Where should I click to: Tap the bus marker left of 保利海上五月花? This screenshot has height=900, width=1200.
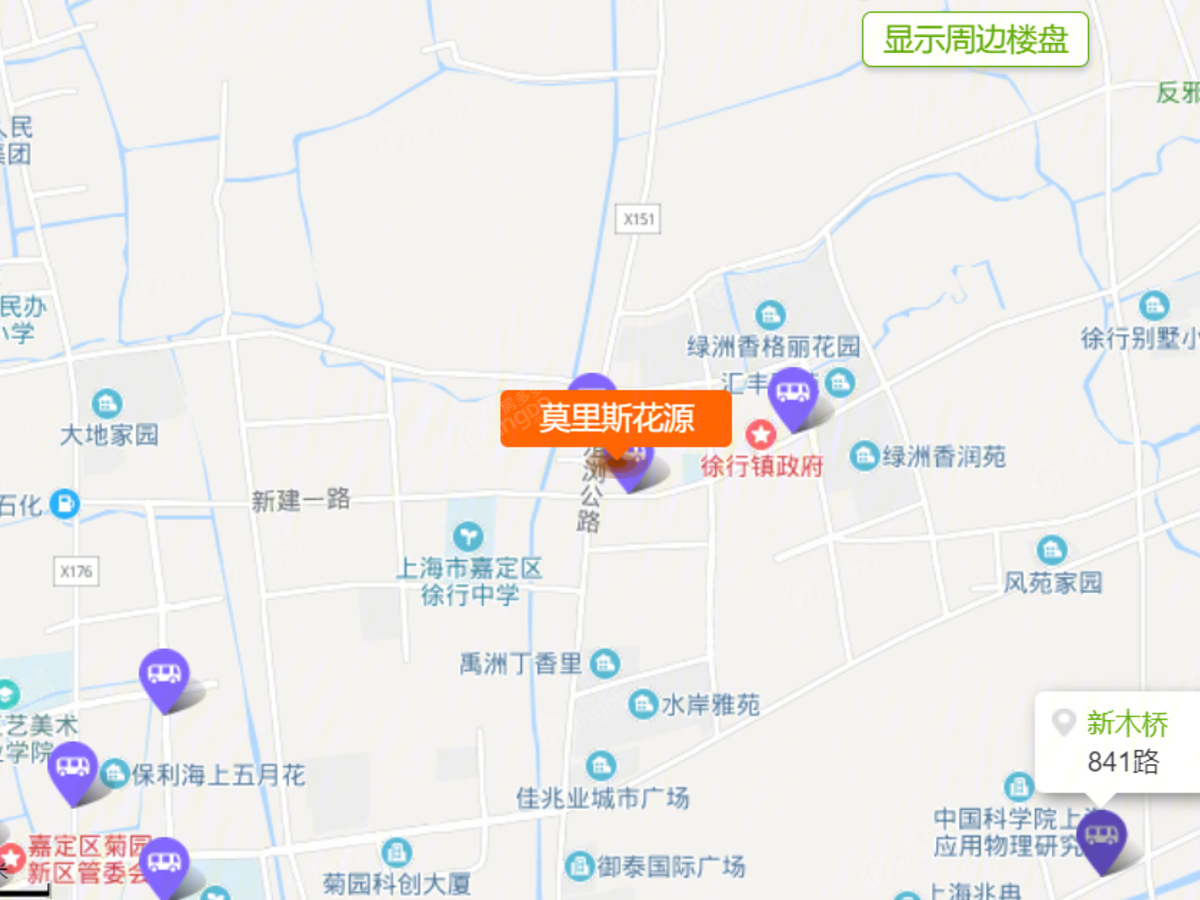[x=73, y=769]
